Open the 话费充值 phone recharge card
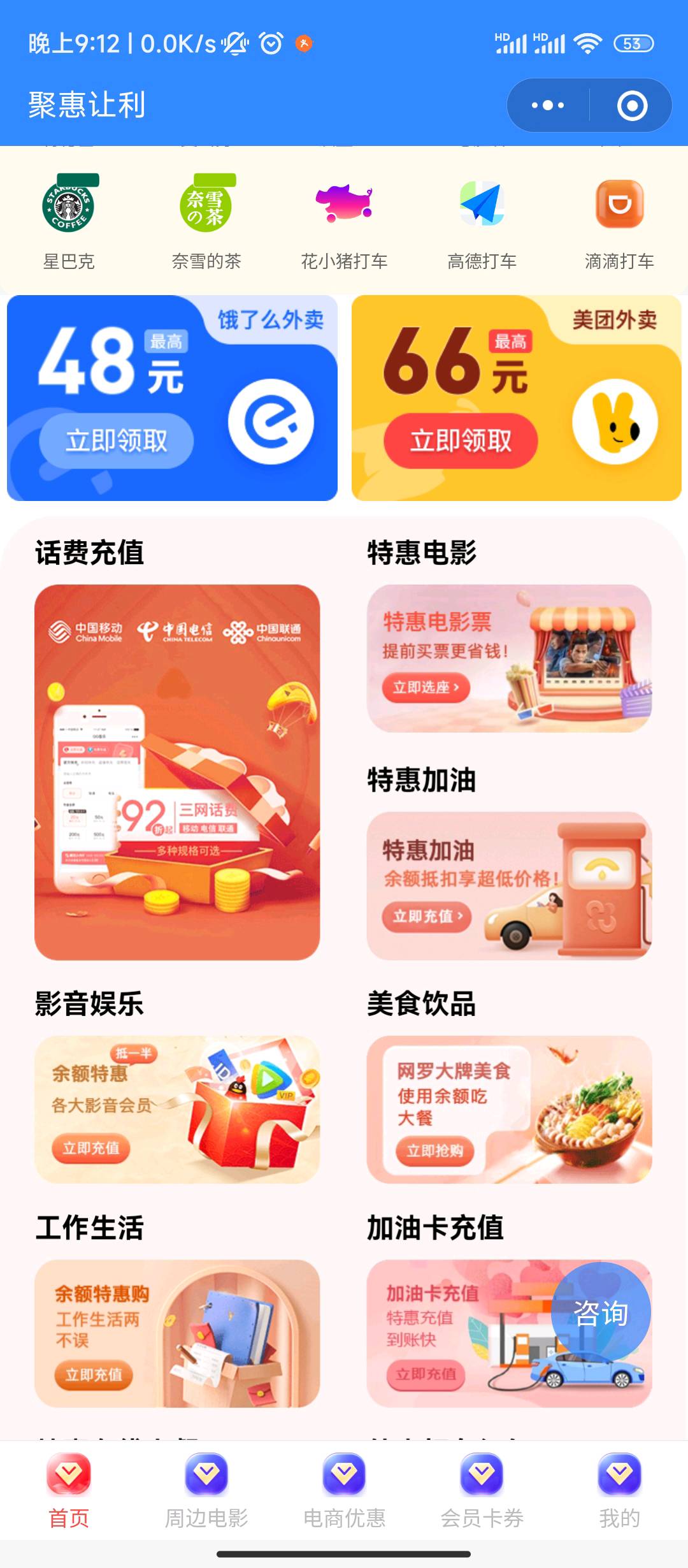Image resolution: width=688 pixels, height=1568 pixels. [x=177, y=771]
